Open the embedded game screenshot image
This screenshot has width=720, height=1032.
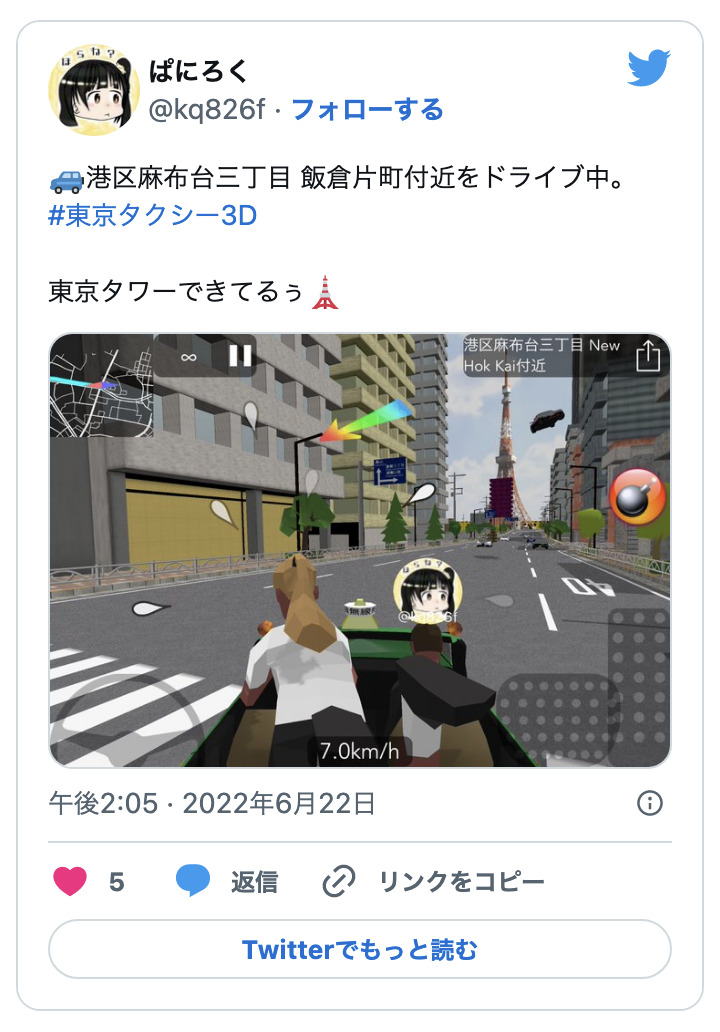[x=360, y=550]
